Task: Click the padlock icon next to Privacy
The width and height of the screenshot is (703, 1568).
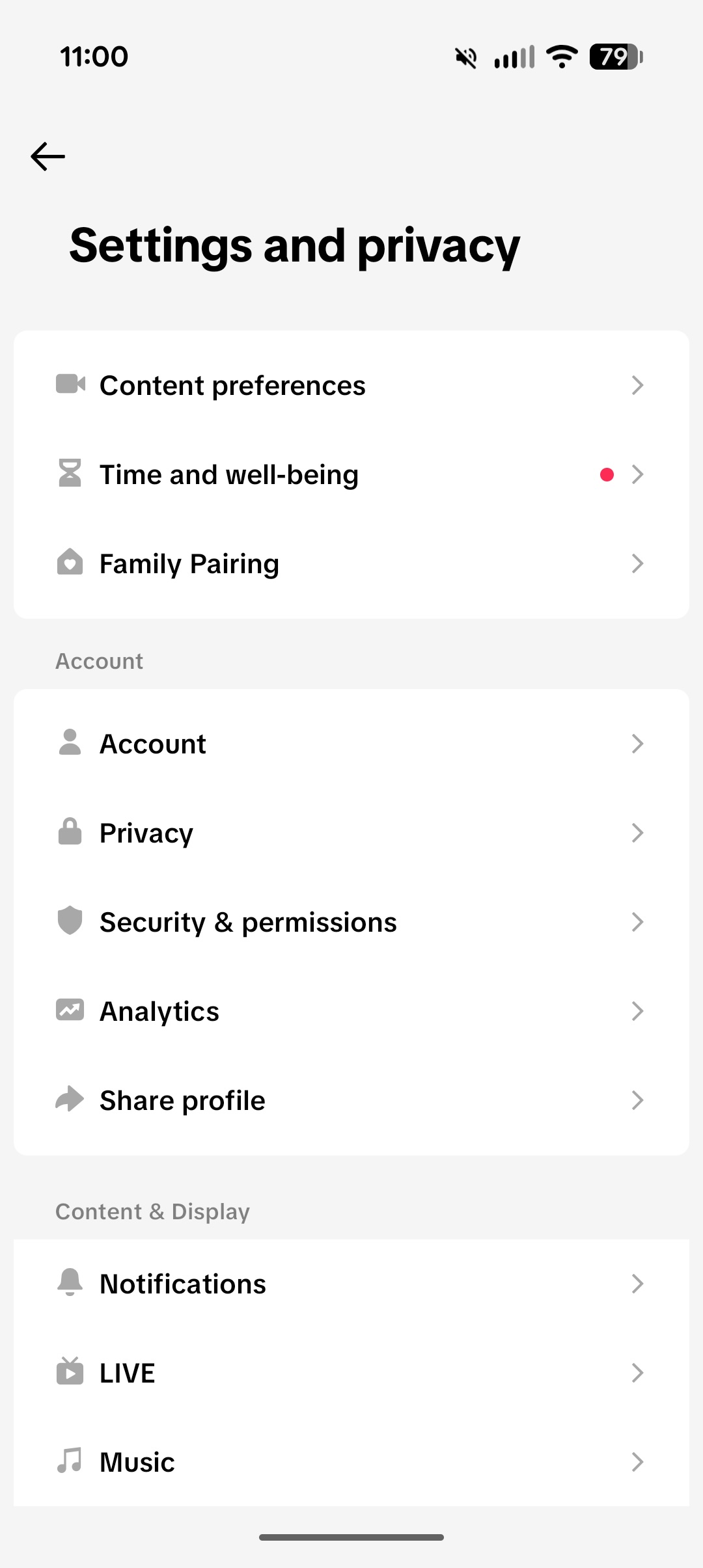Action: [70, 832]
